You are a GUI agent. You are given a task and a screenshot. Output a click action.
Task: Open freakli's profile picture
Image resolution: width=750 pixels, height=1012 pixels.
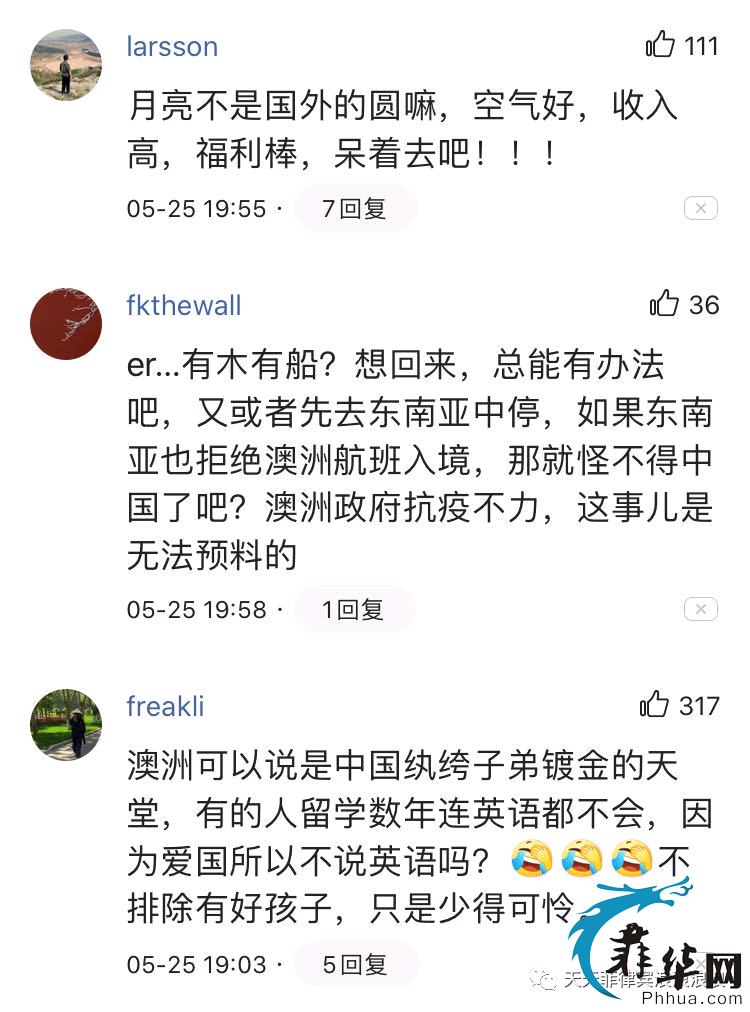point(66,724)
